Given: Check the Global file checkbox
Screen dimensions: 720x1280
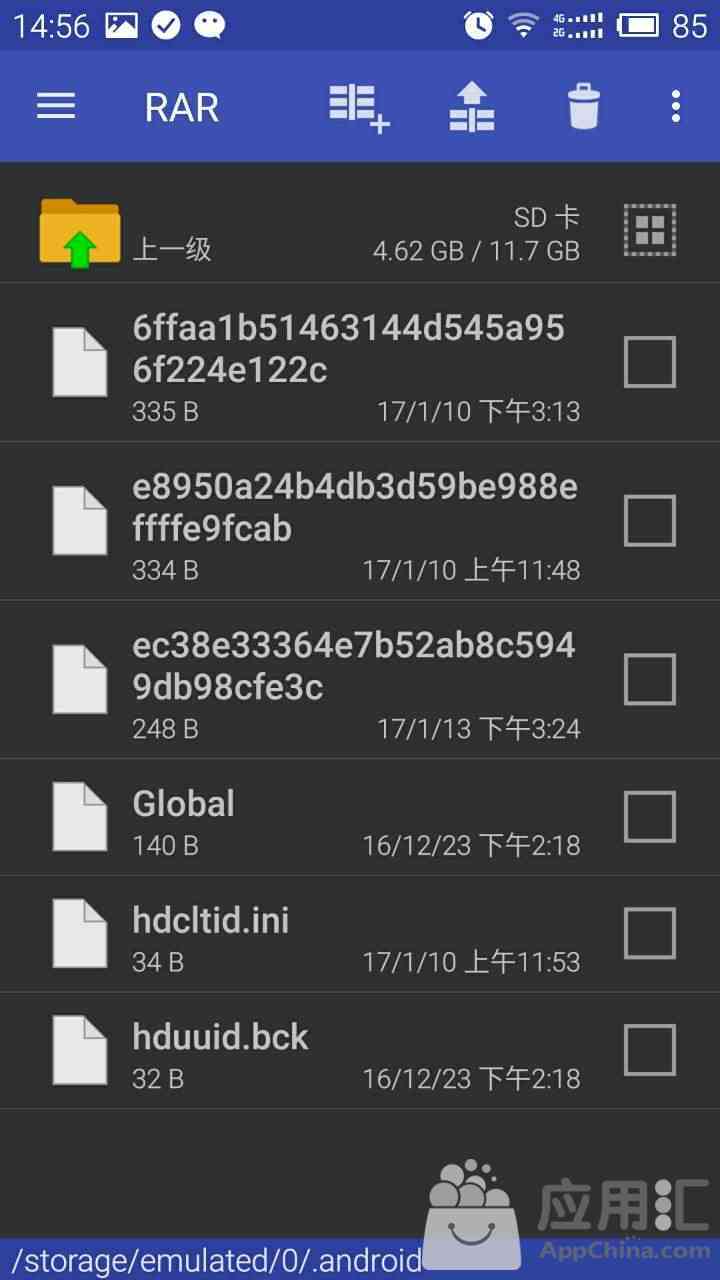Looking at the screenshot, I should tap(650, 817).
